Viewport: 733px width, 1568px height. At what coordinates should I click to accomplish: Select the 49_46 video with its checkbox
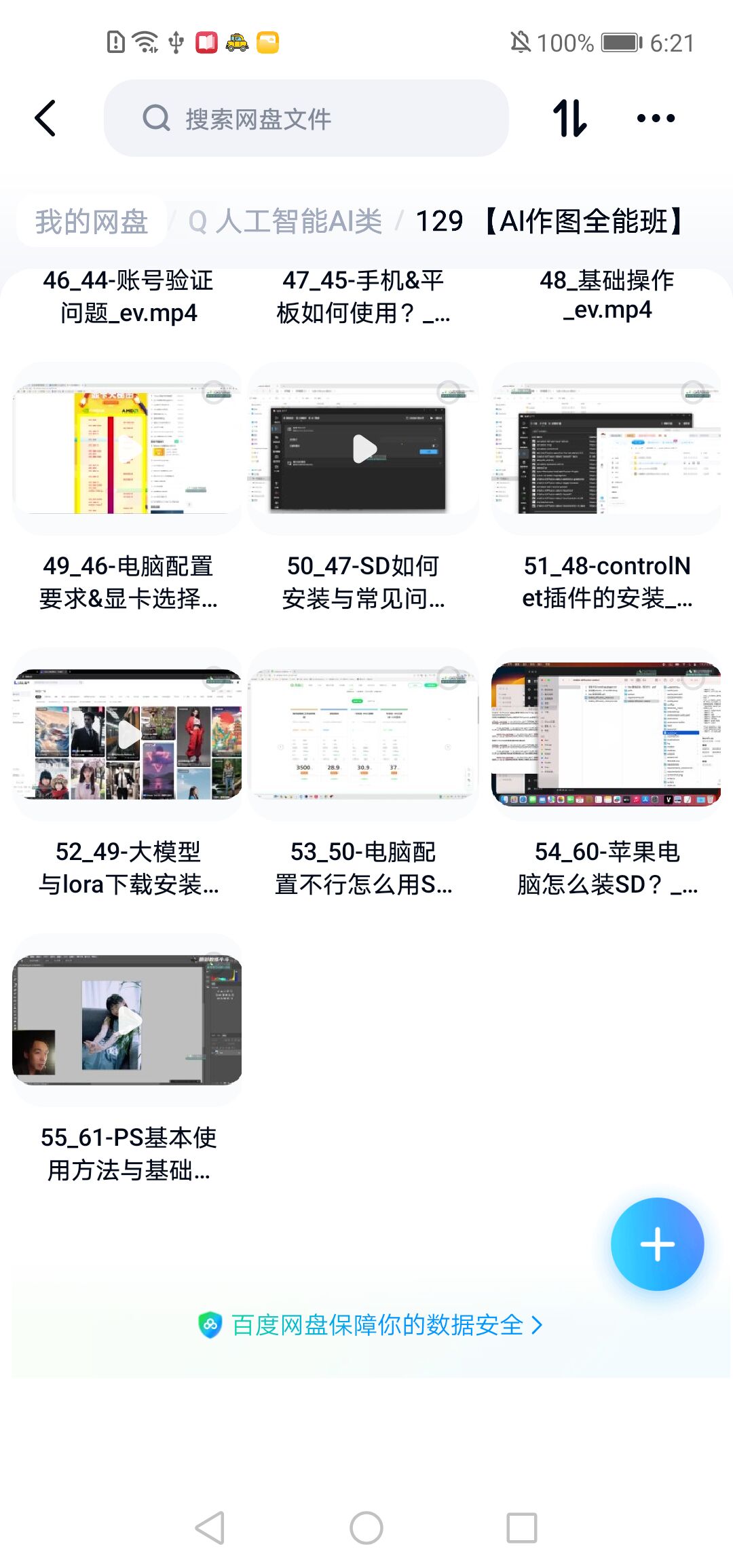click(x=214, y=392)
